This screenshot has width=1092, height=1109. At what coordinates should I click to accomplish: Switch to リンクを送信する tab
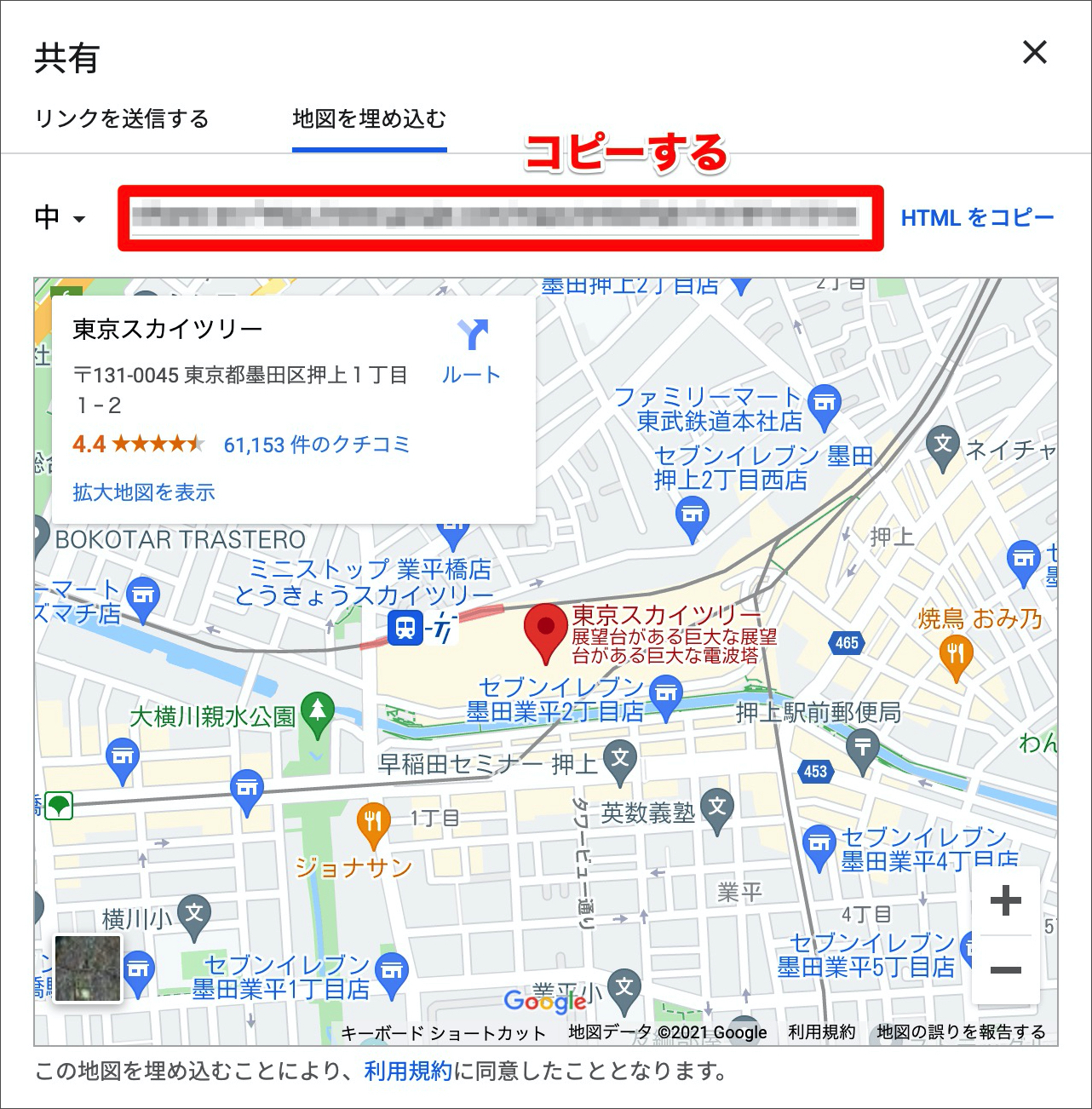click(x=122, y=118)
